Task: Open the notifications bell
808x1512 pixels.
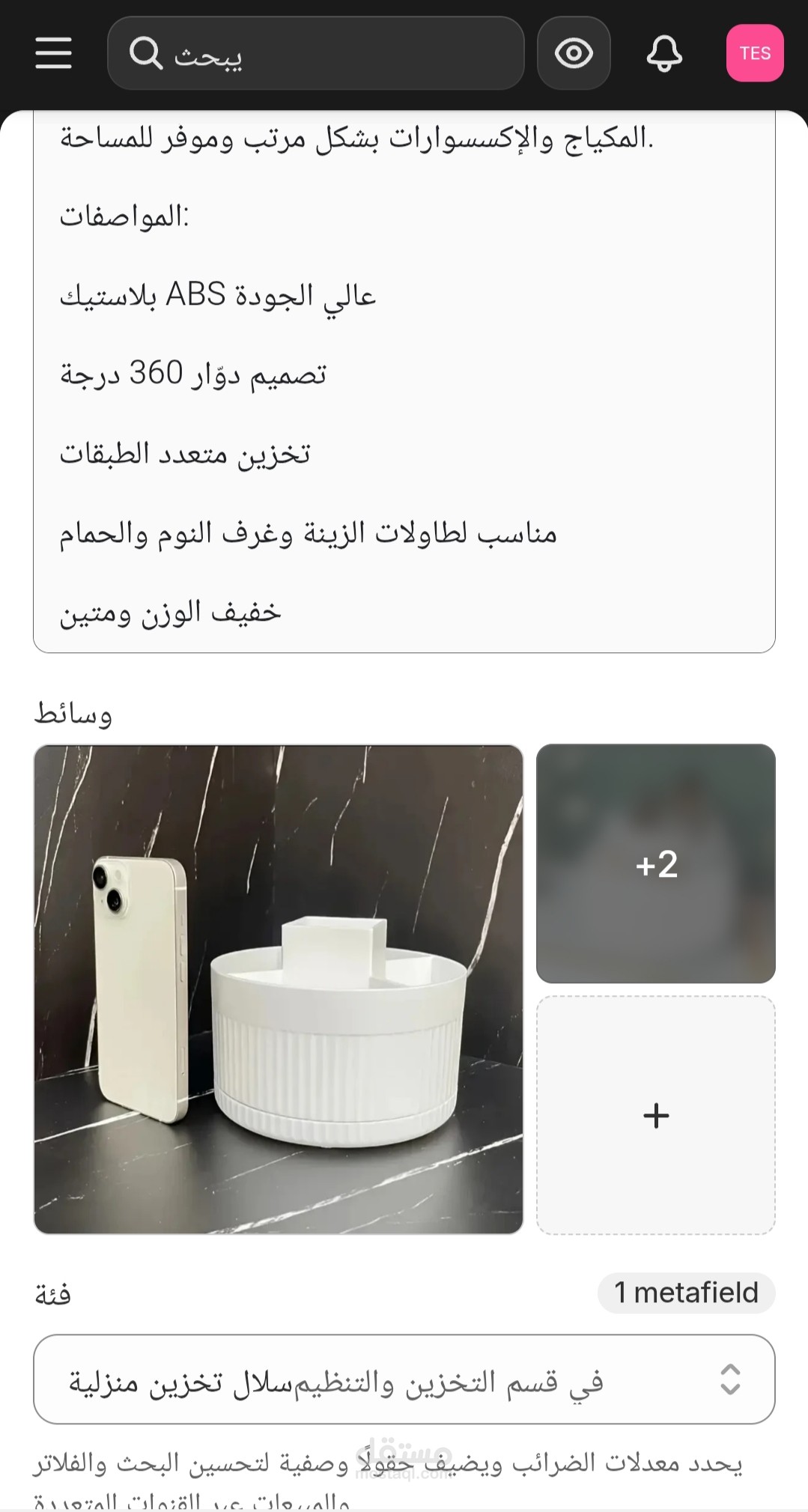Action: (x=663, y=53)
